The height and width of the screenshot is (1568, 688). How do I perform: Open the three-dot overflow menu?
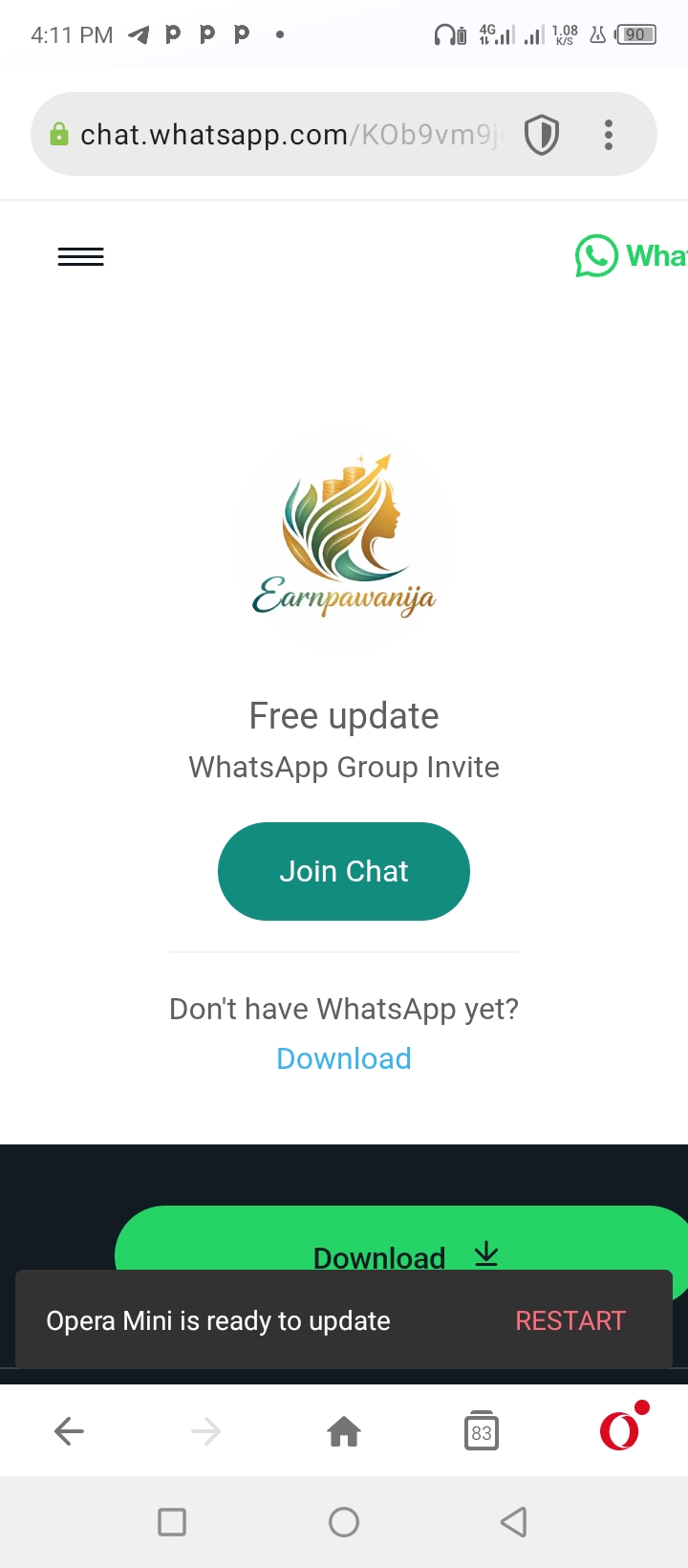(609, 135)
